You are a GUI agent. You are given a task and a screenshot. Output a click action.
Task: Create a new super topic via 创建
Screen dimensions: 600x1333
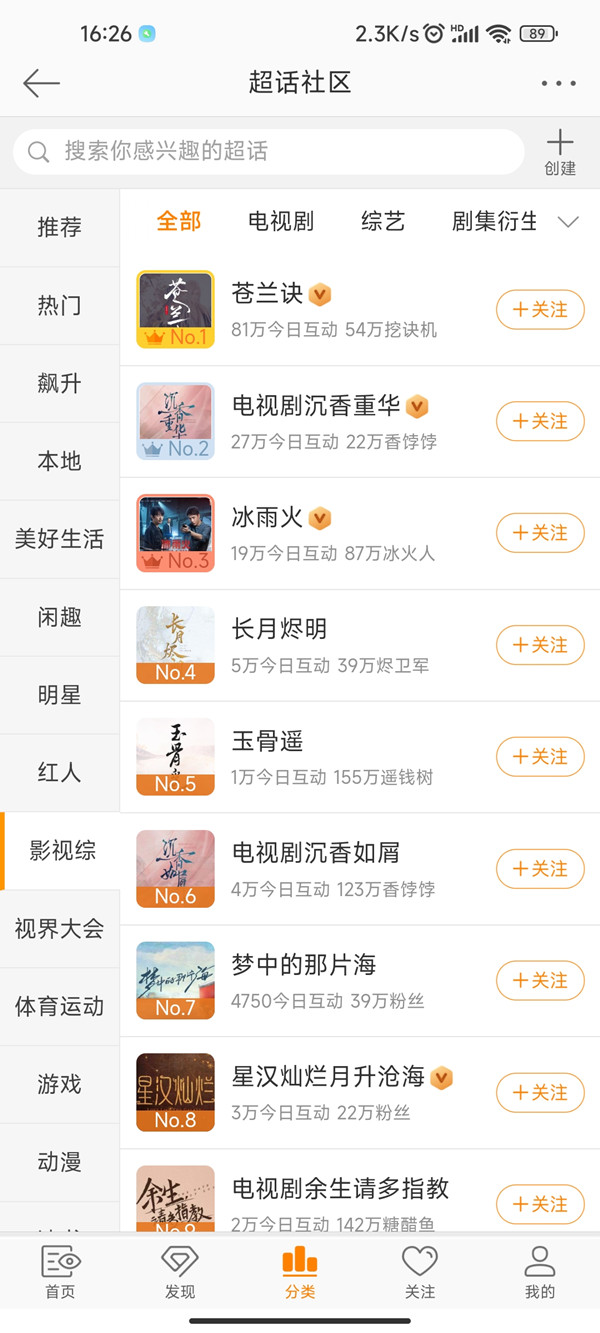click(x=560, y=152)
